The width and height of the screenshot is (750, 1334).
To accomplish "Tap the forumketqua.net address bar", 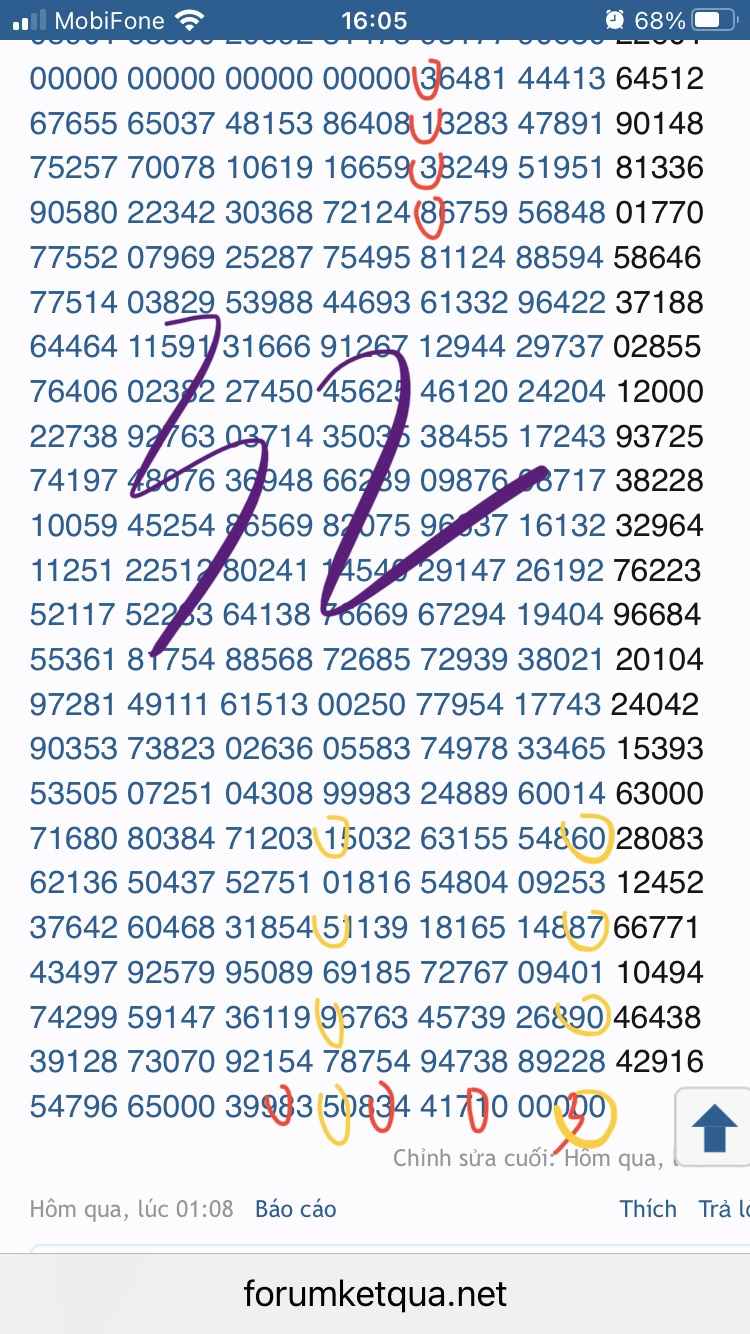I will (x=375, y=1295).
